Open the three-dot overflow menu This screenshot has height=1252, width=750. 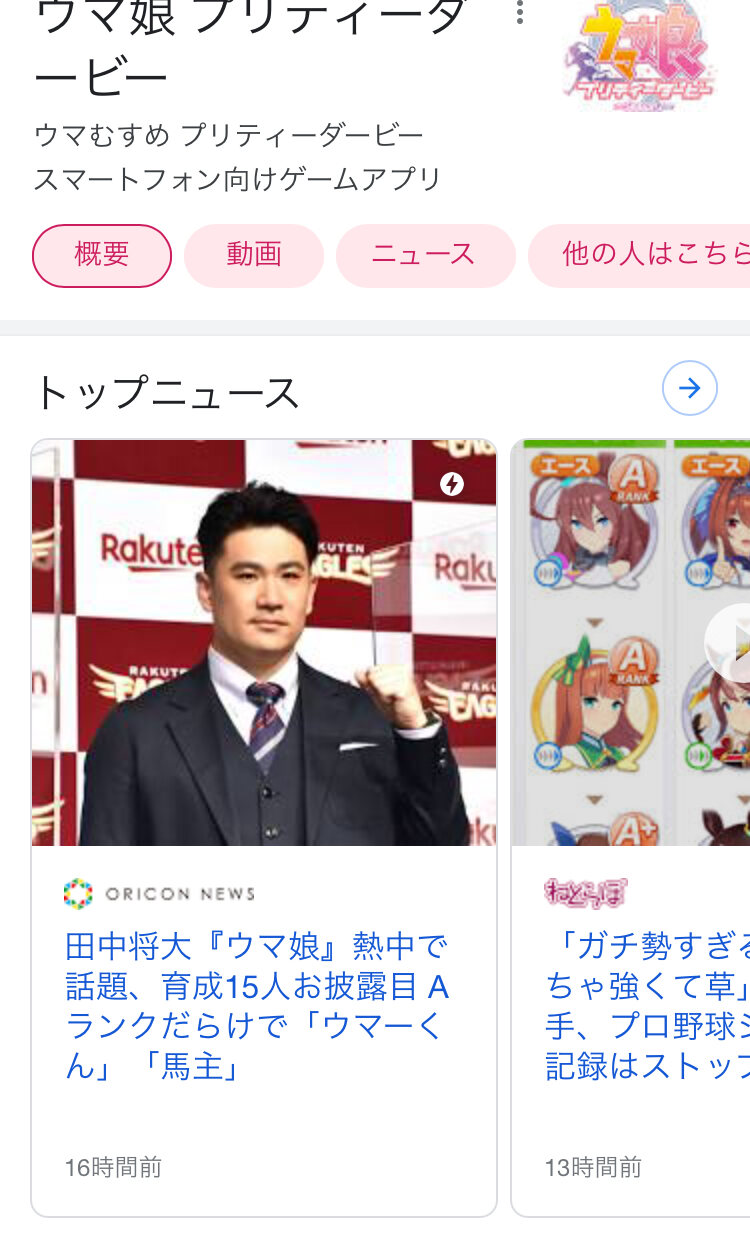pyautogui.click(x=519, y=13)
